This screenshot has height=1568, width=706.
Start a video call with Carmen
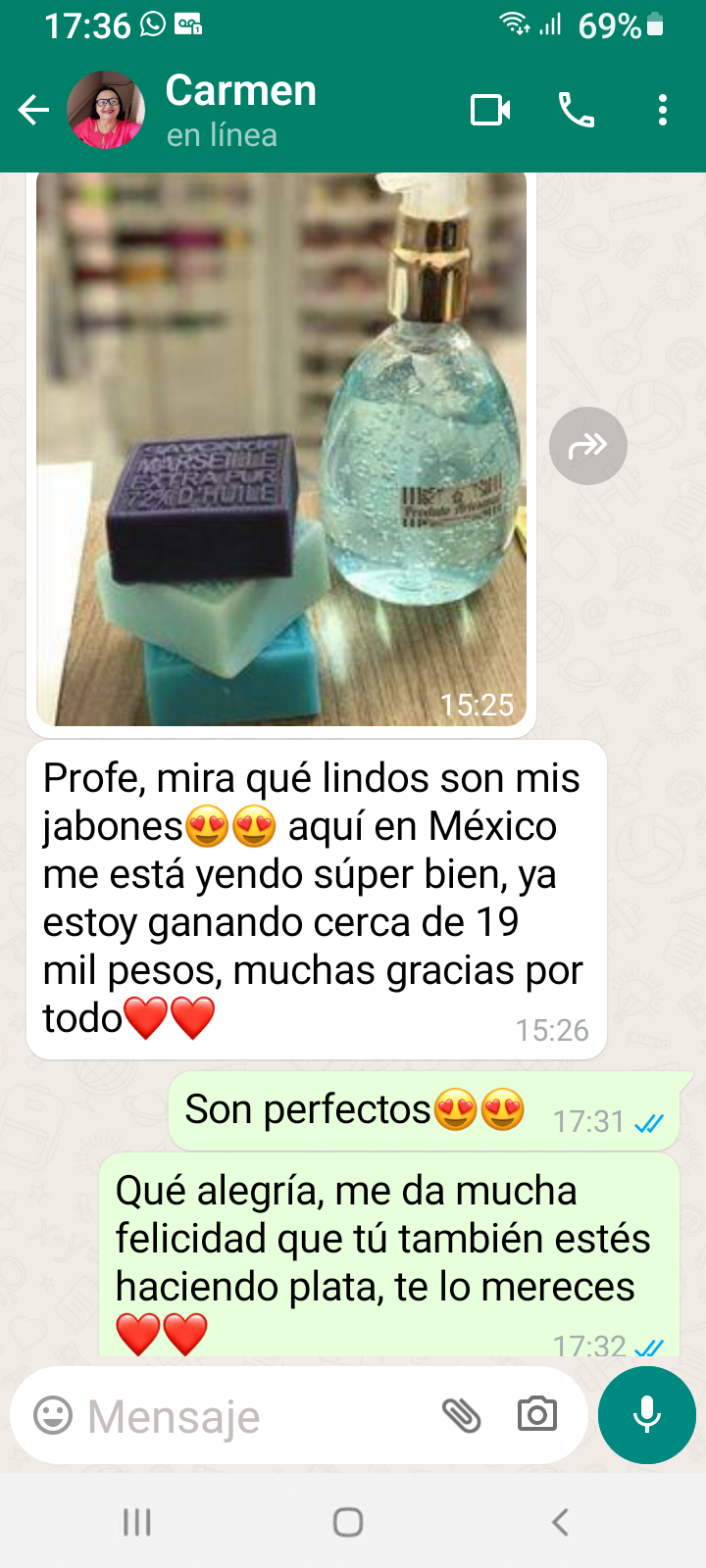pyautogui.click(x=490, y=110)
